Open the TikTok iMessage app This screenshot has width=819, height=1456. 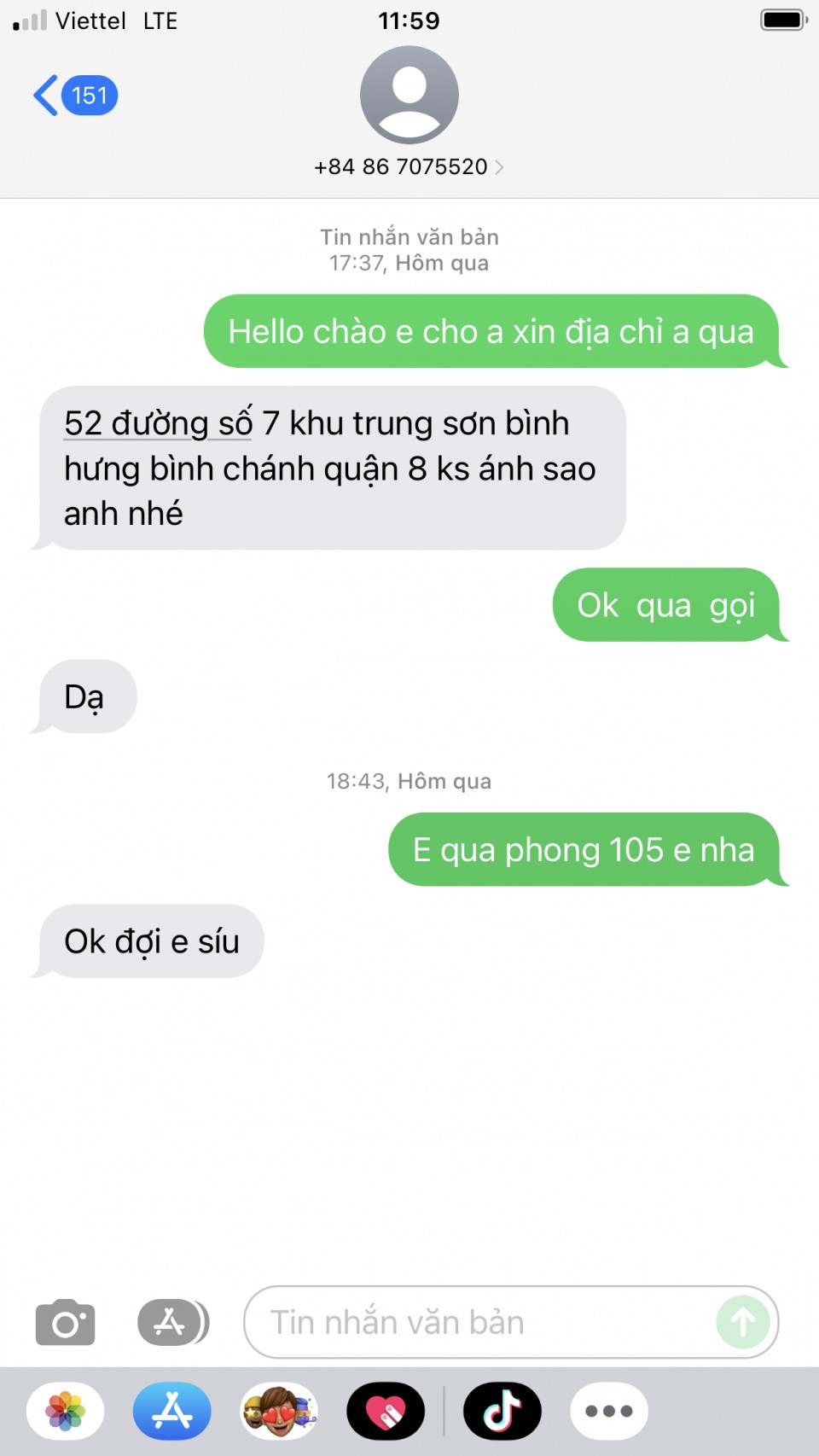click(502, 1411)
